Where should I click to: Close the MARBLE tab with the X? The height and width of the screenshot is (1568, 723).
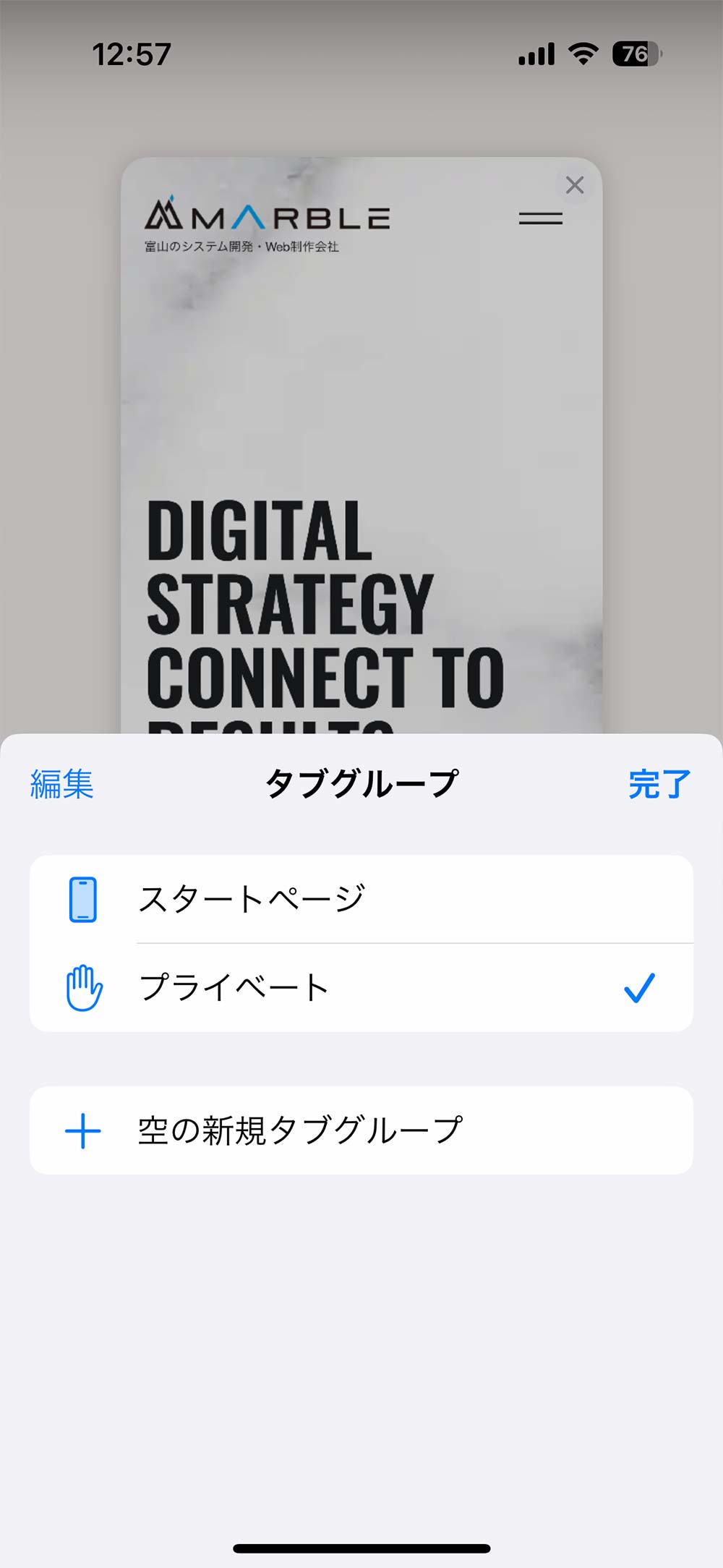pos(575,185)
